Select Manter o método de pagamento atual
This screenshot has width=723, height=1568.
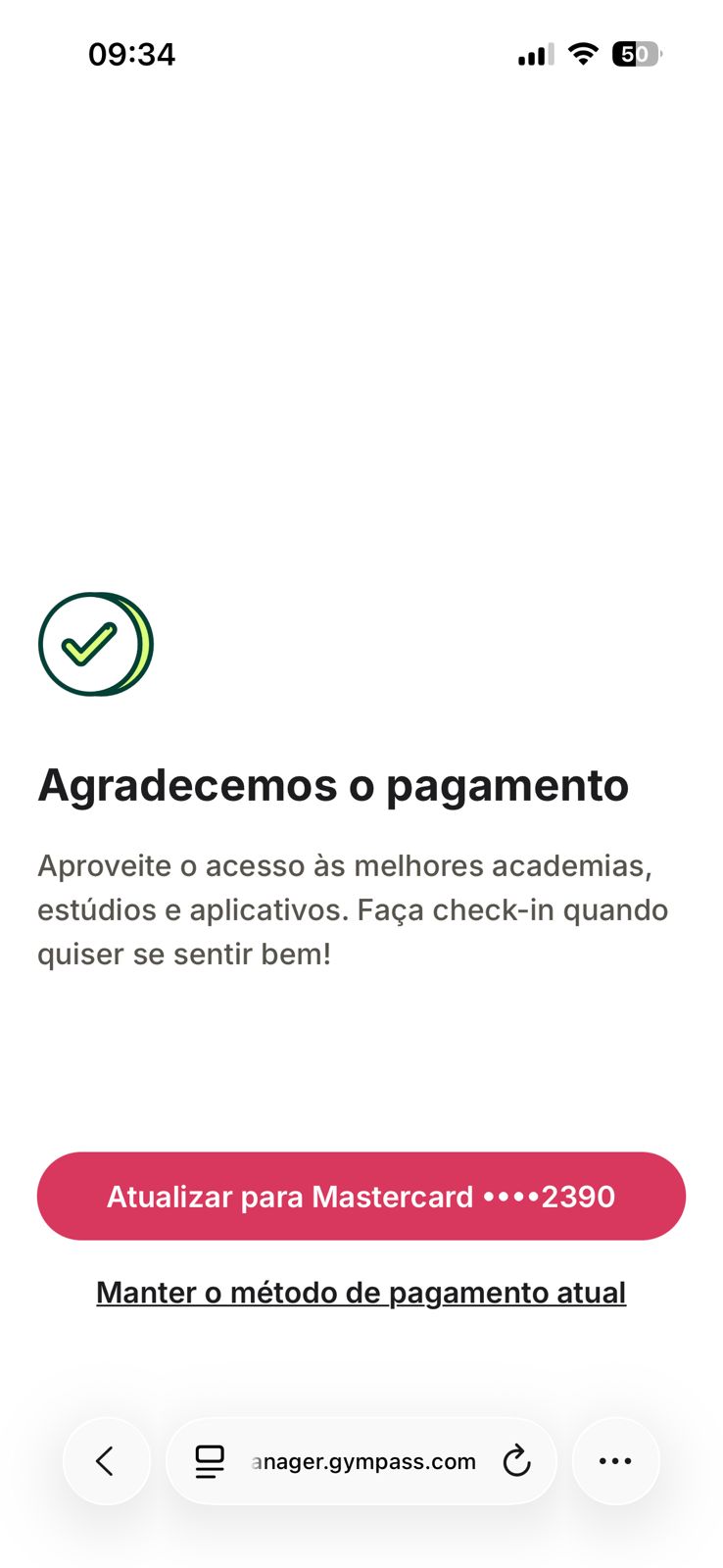click(361, 1293)
